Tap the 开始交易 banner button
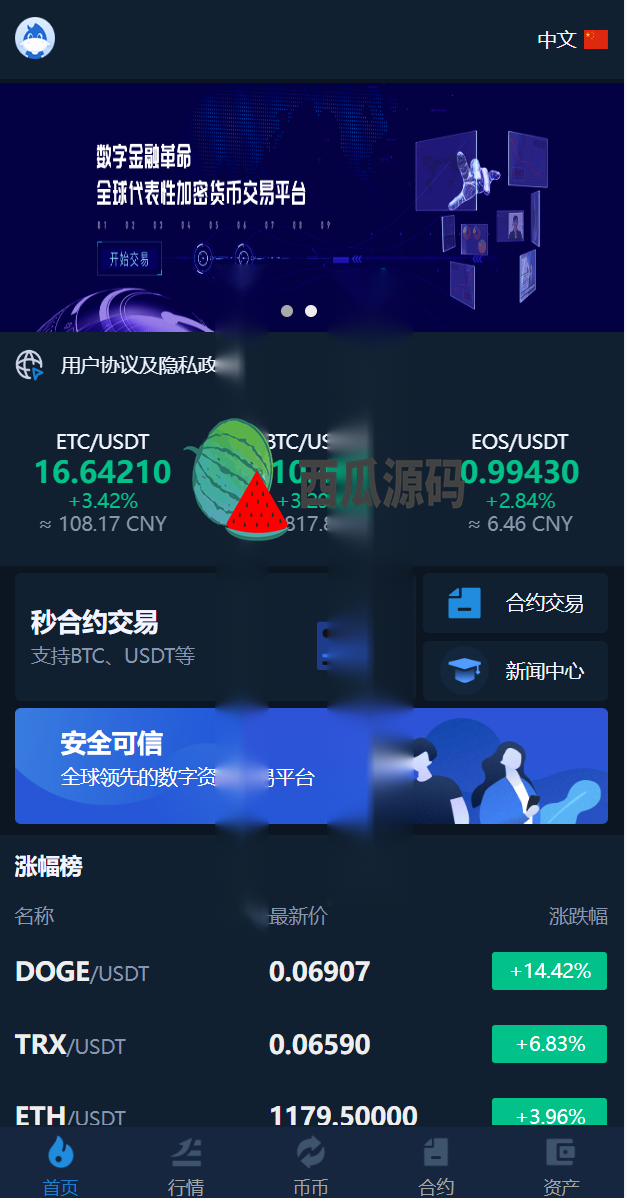The height and width of the screenshot is (1198, 626). click(x=129, y=259)
